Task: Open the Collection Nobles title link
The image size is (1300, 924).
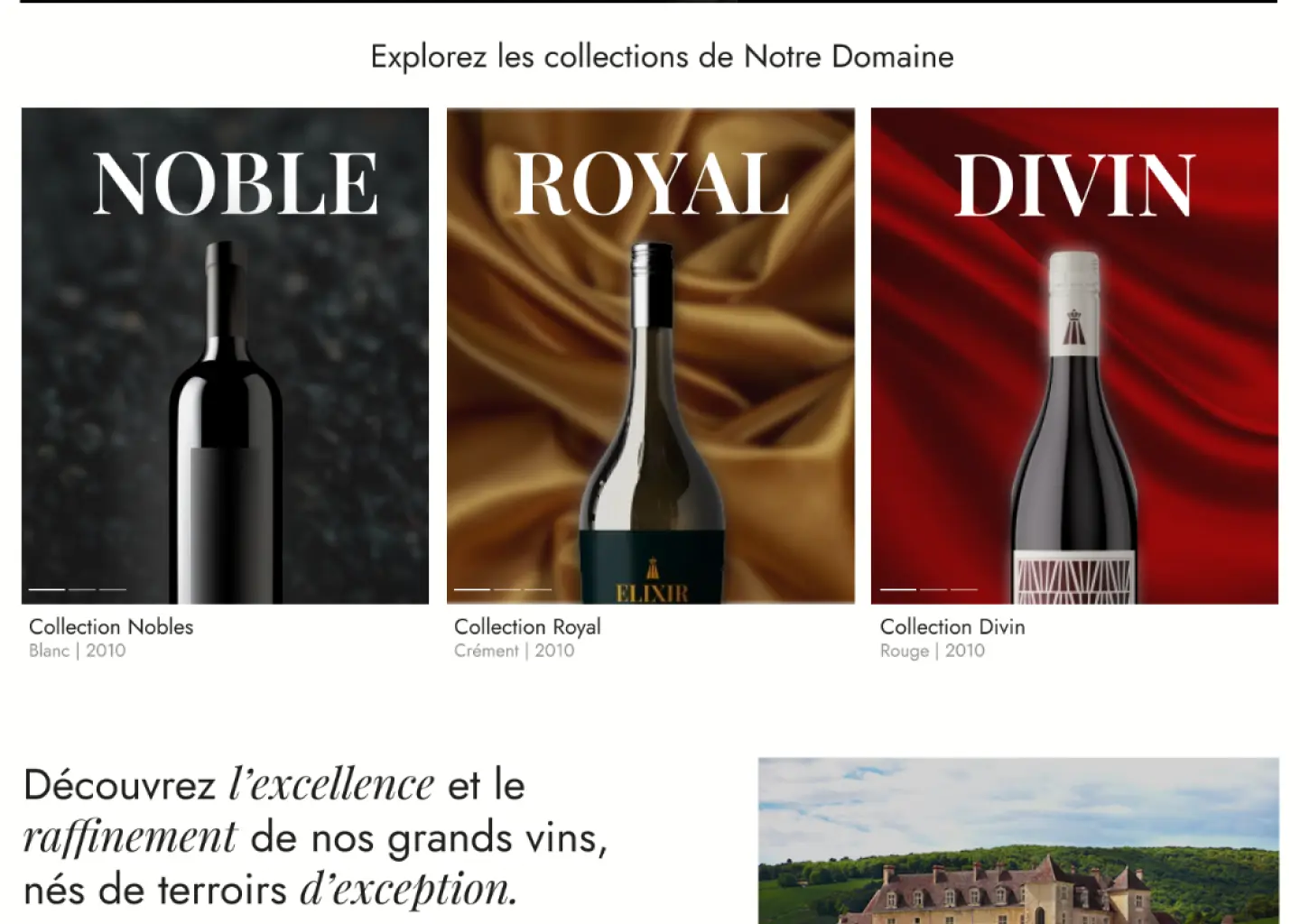Action: (111, 626)
